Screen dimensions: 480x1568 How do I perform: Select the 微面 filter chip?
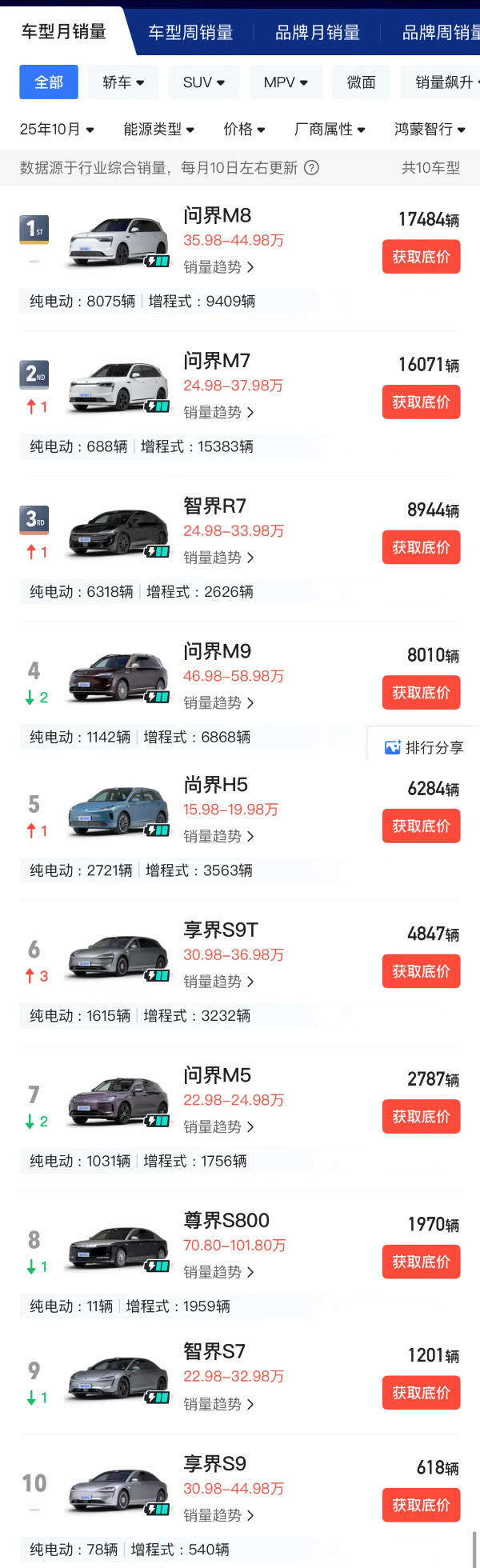(x=361, y=82)
